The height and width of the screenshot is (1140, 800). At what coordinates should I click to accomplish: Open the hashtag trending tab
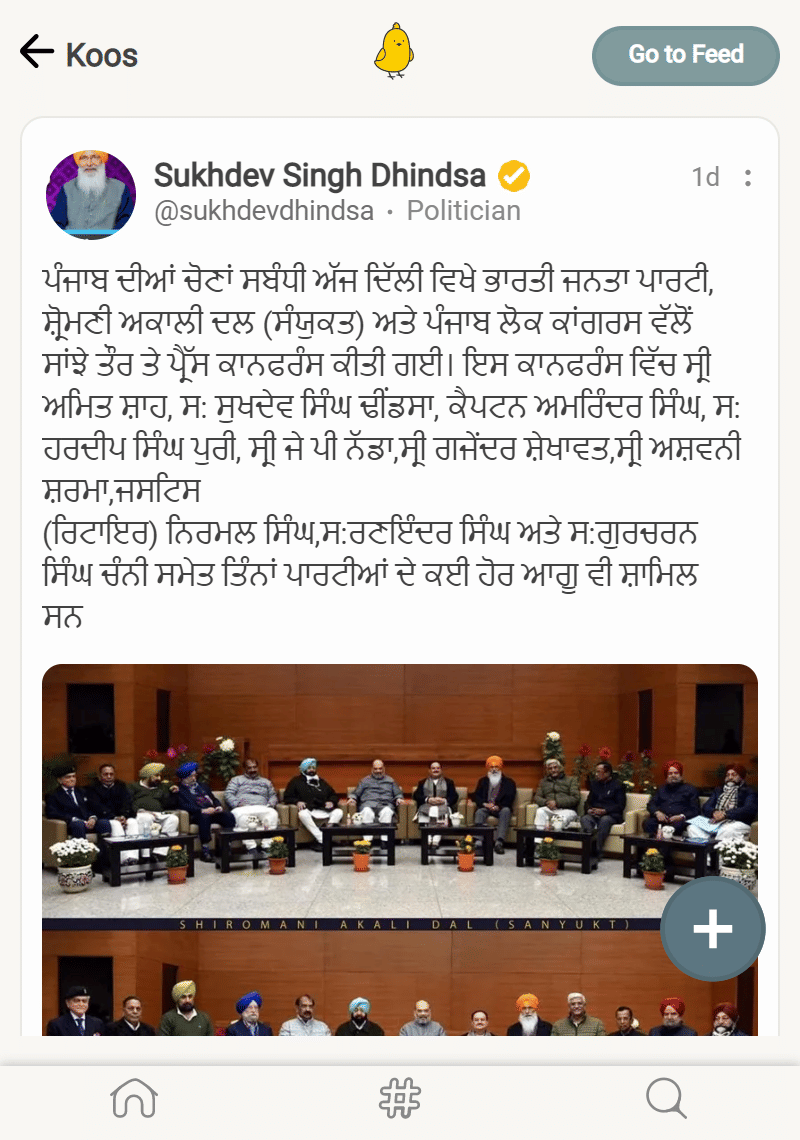[x=399, y=1099]
